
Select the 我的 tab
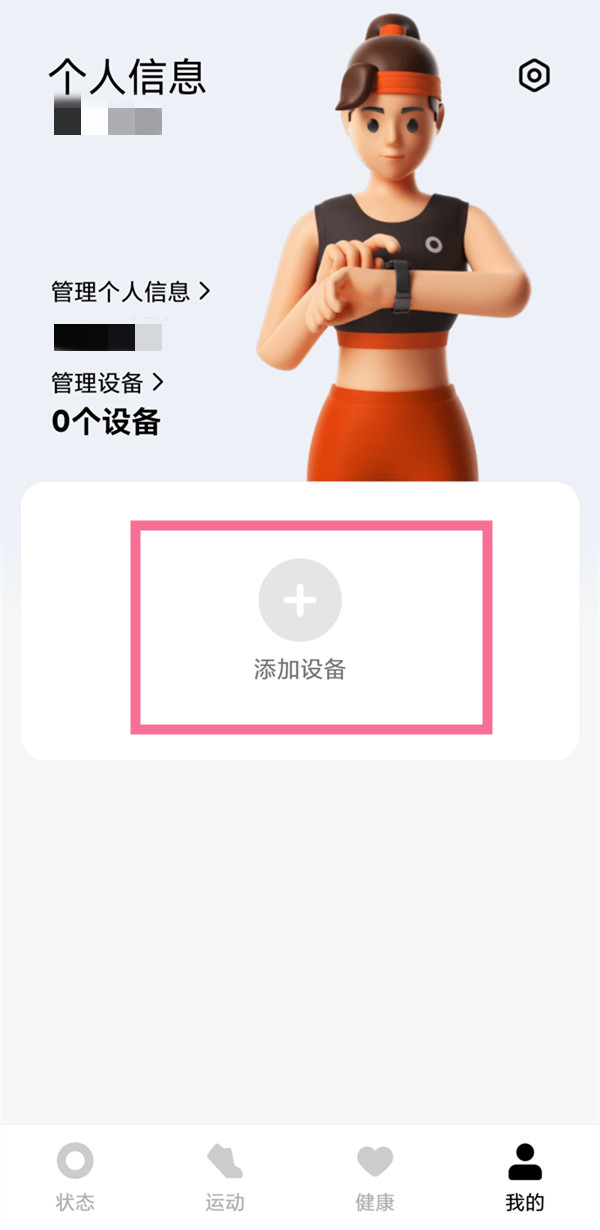525,1176
